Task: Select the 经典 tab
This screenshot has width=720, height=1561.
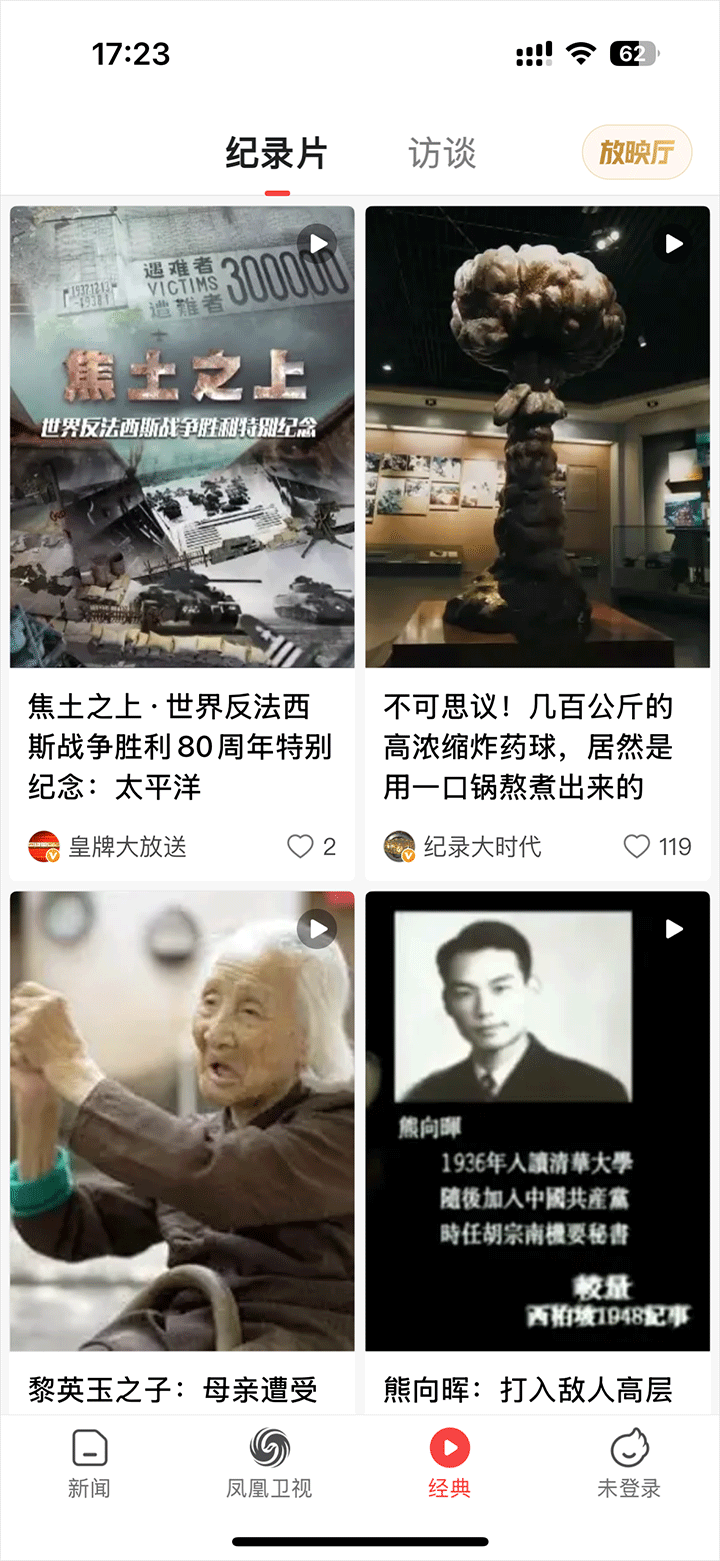Action: (x=449, y=1462)
